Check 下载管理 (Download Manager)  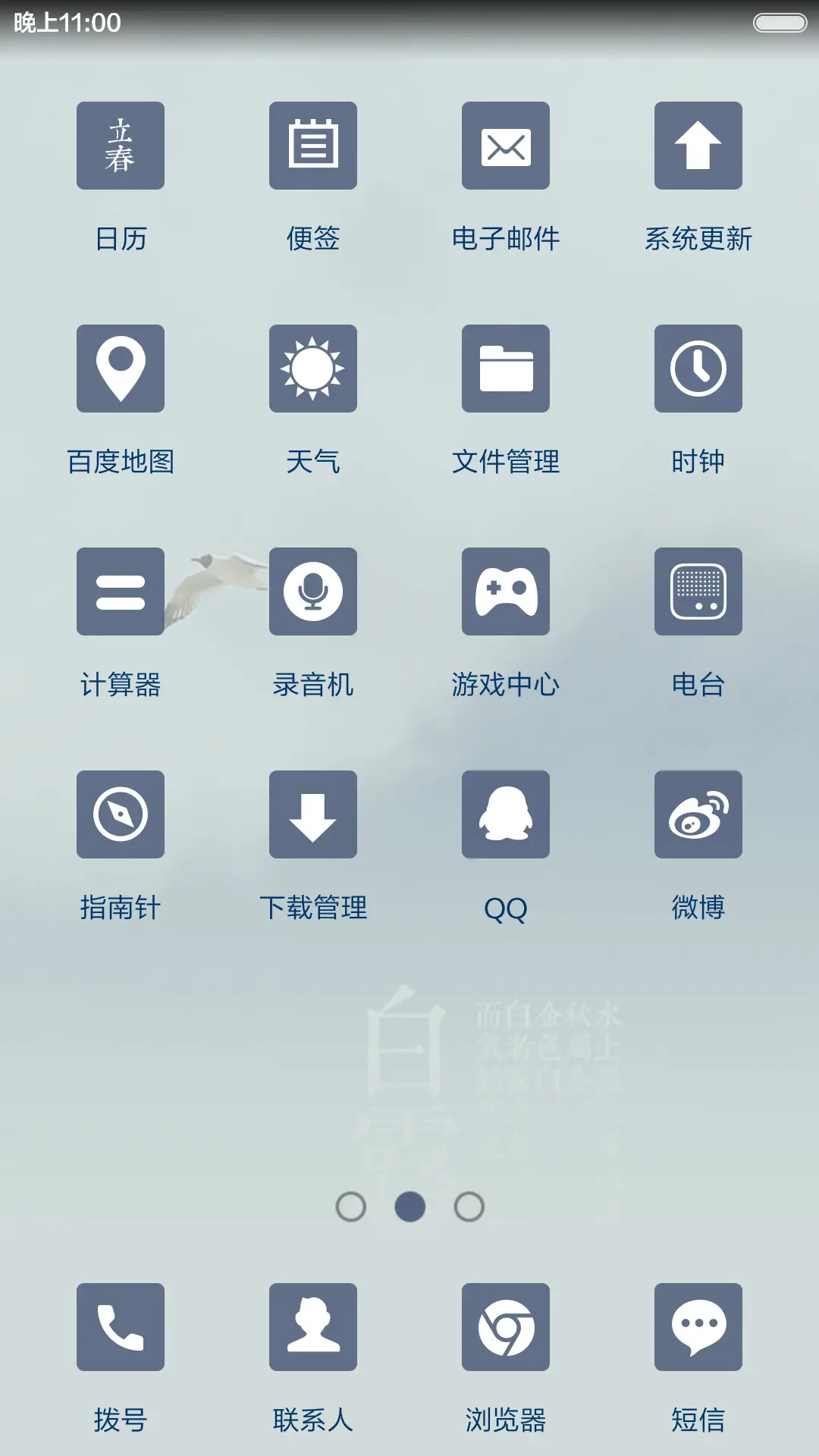(312, 815)
